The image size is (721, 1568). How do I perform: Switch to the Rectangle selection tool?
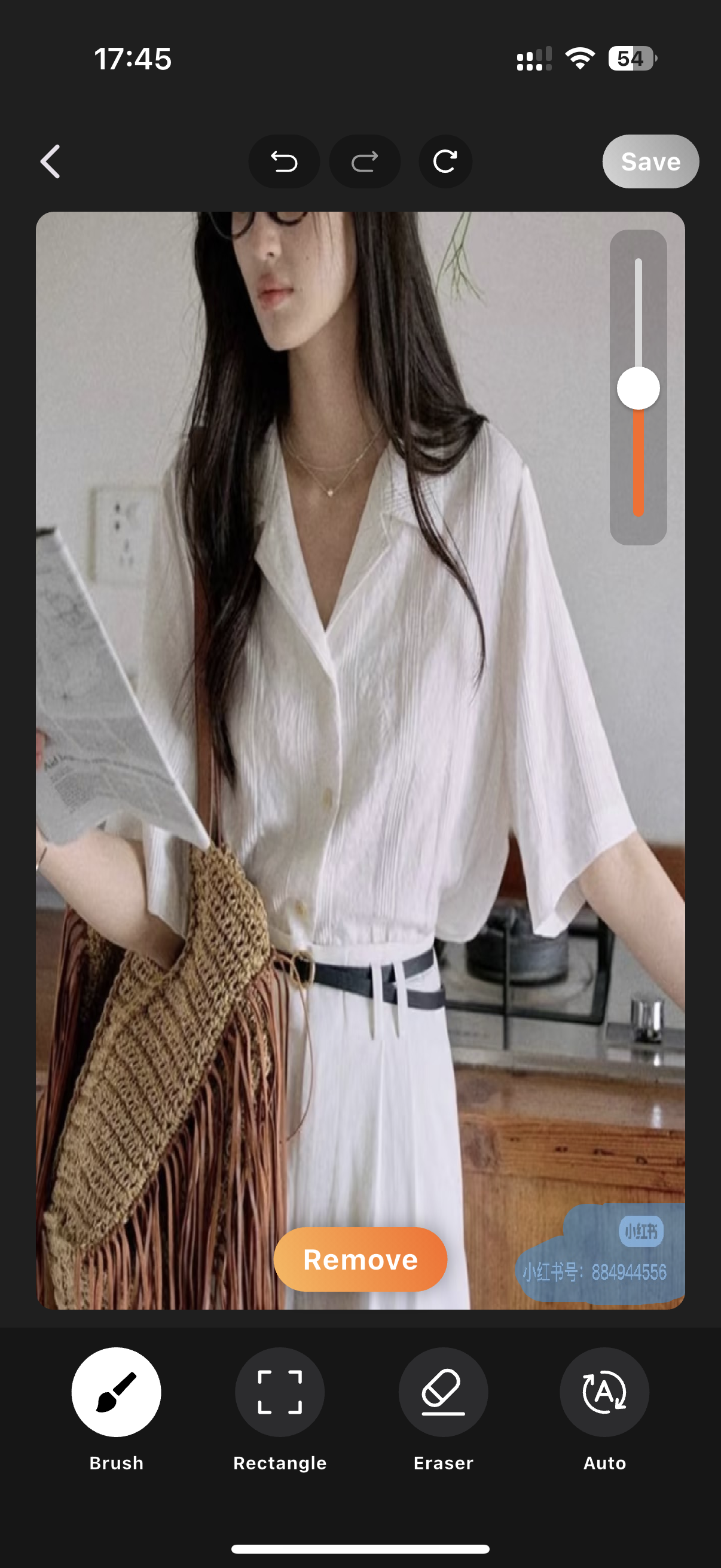280,1392
